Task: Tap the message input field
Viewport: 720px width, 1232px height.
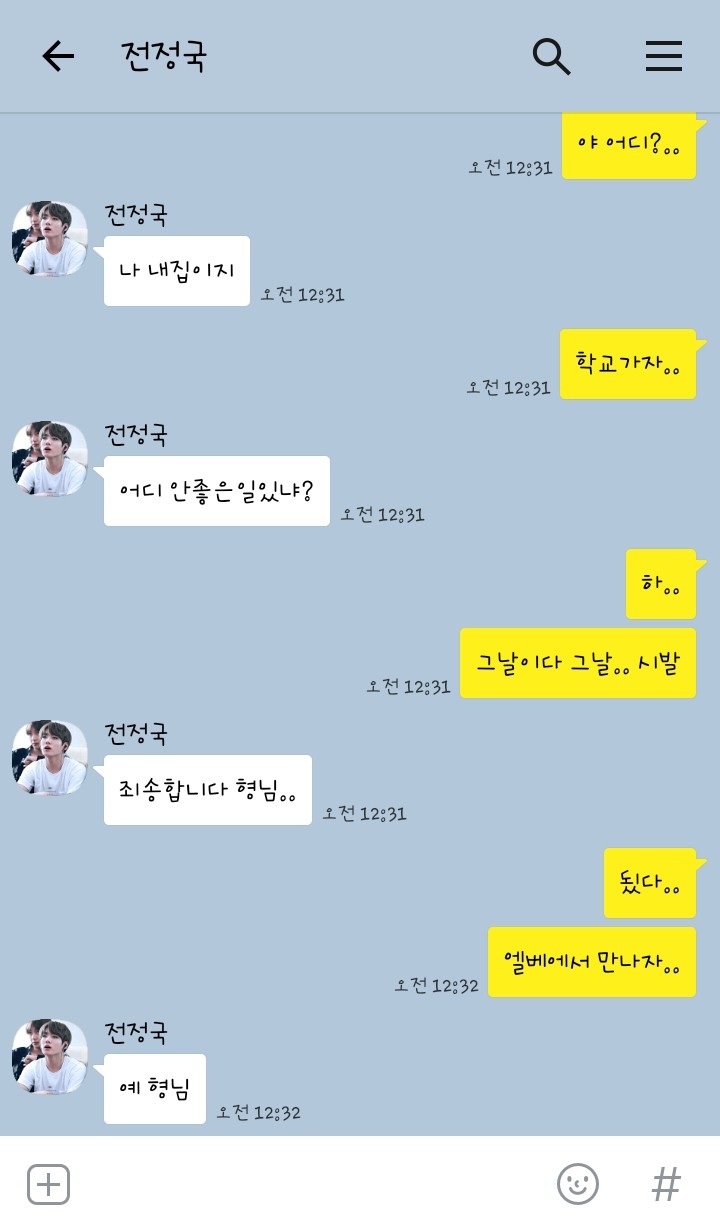Action: (310, 1185)
